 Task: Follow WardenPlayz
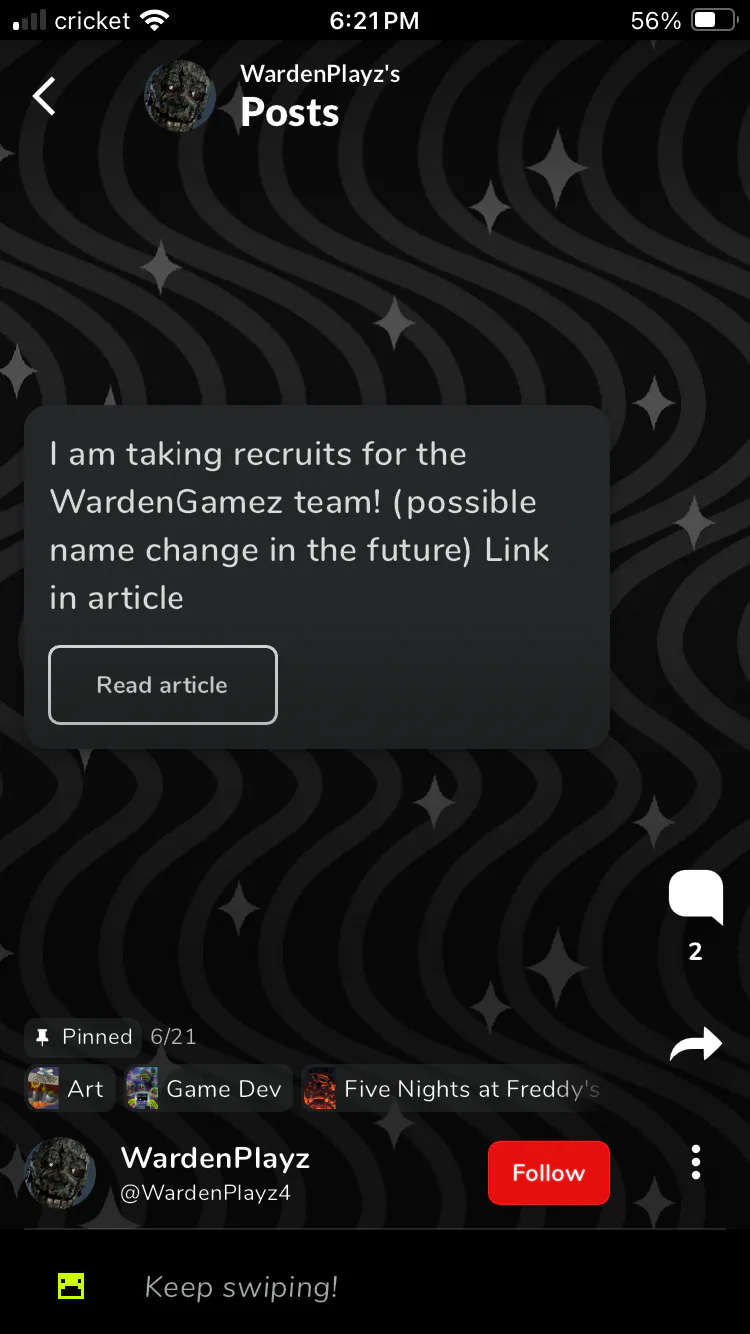coord(548,1173)
